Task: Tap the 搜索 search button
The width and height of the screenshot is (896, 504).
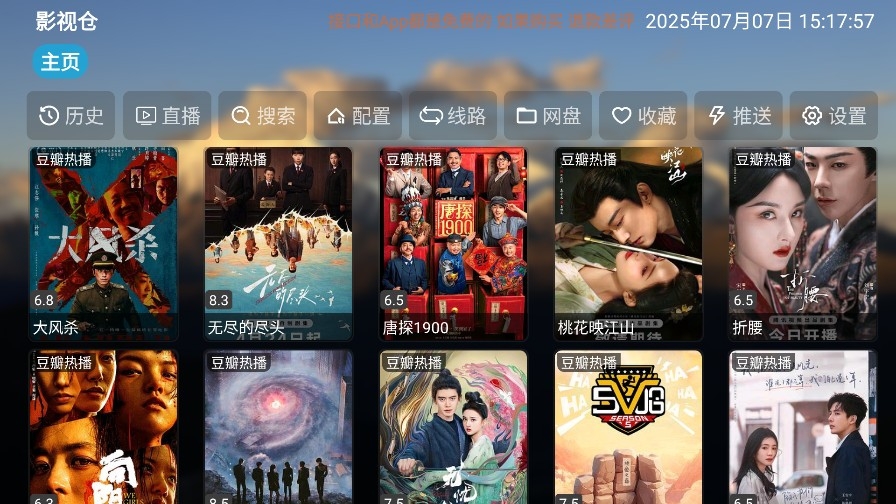Action: [263, 116]
